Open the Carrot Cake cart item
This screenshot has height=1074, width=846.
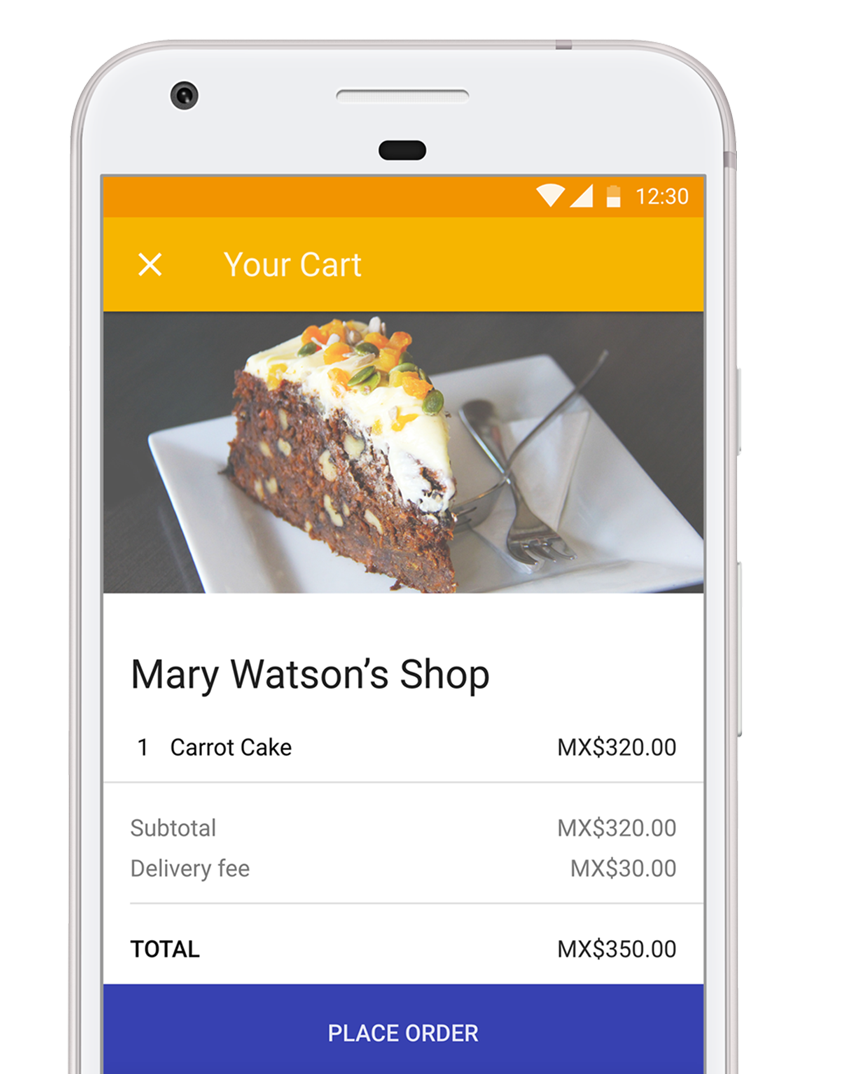pyautogui.click(x=231, y=747)
